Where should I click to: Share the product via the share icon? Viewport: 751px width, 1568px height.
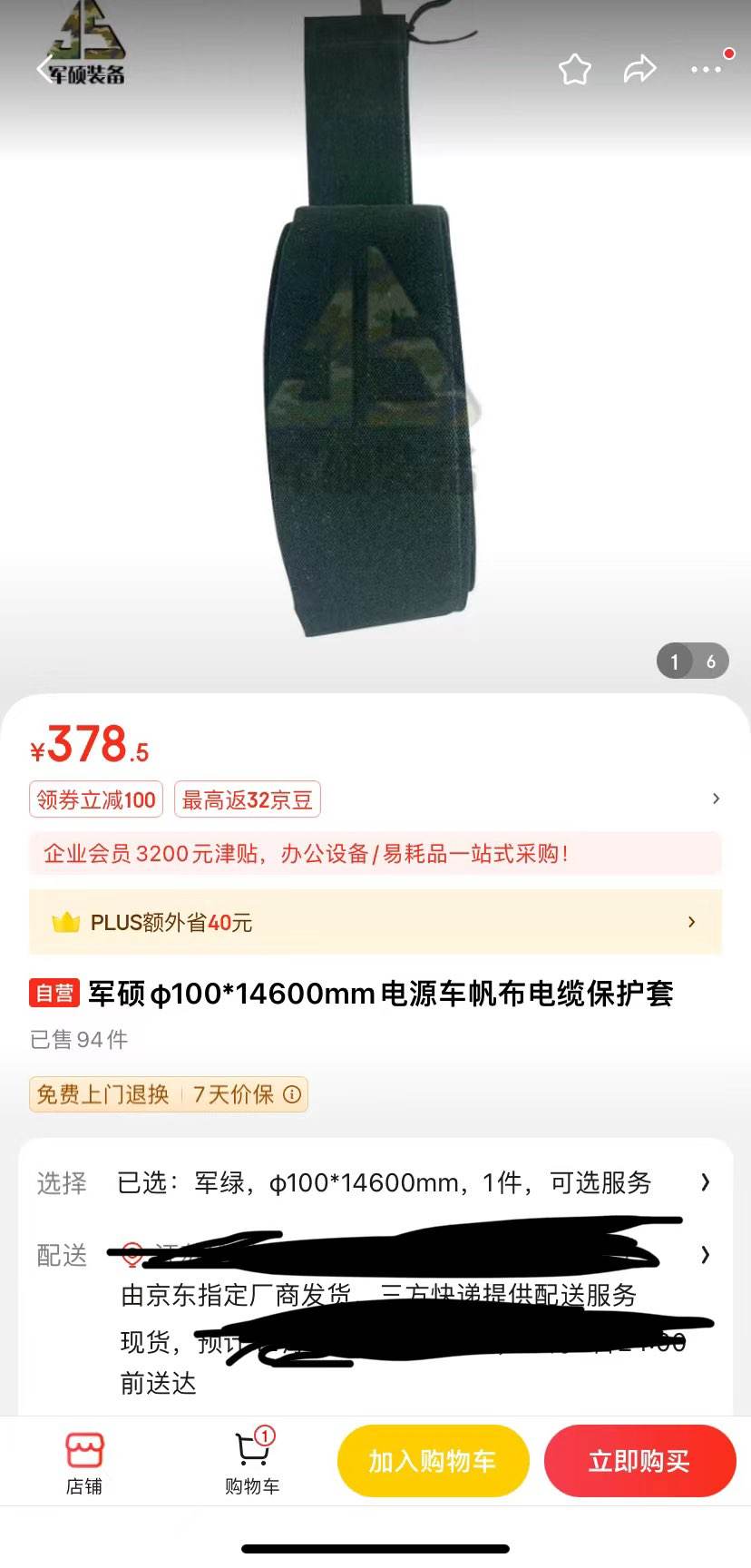coord(641,68)
